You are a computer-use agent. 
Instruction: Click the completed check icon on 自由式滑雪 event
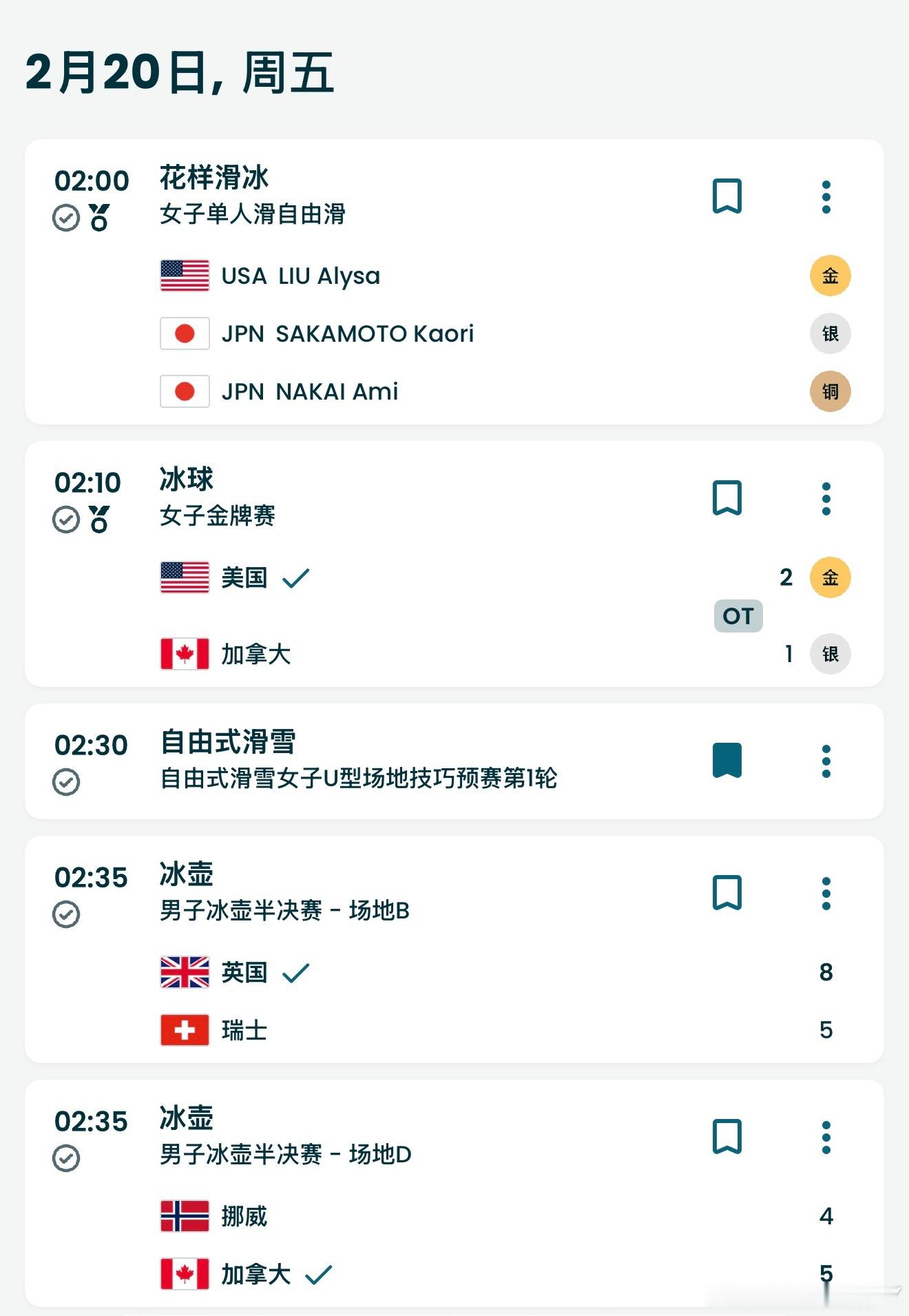66,780
